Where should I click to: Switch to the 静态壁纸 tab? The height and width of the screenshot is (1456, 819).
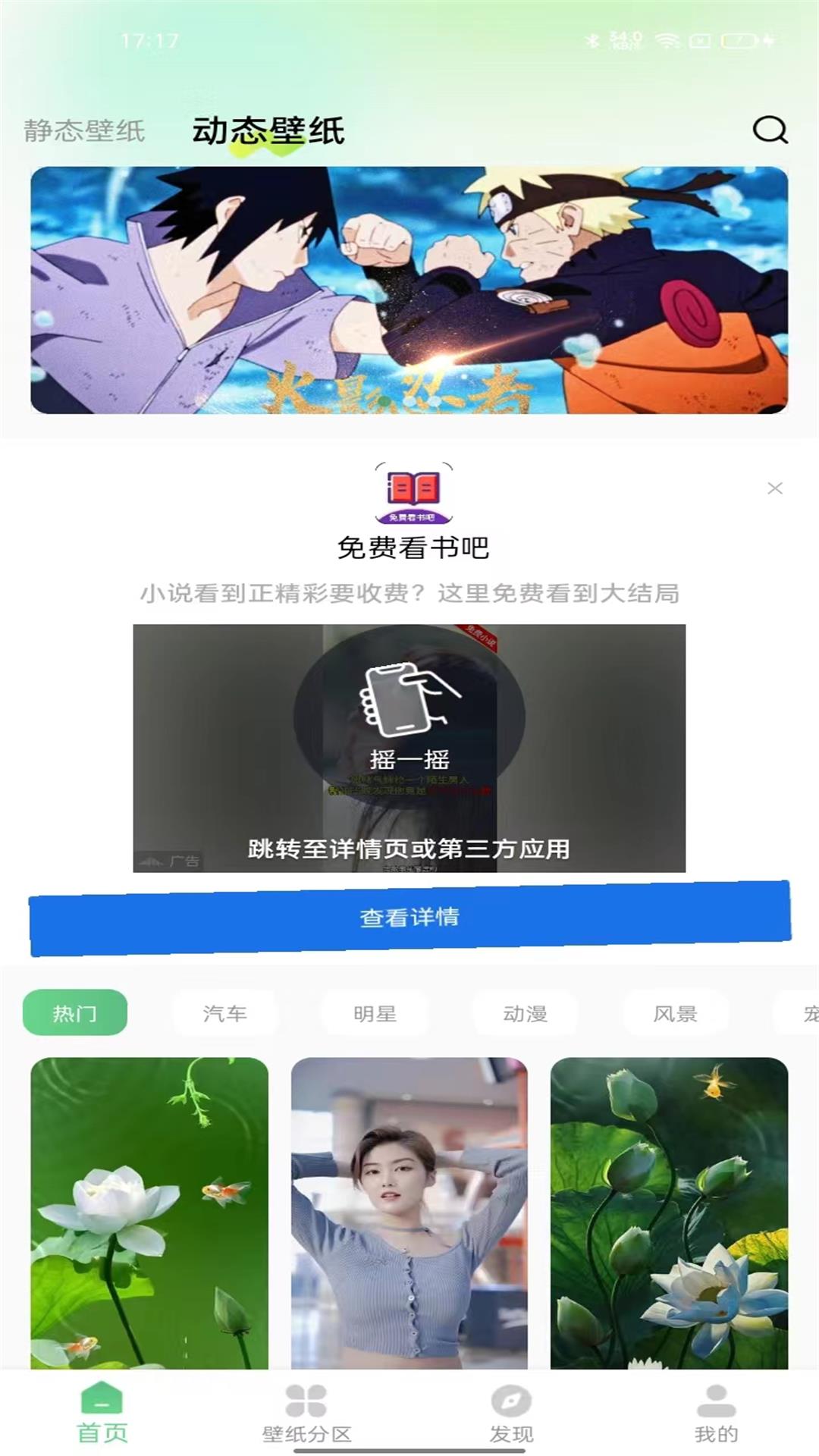coord(83,130)
